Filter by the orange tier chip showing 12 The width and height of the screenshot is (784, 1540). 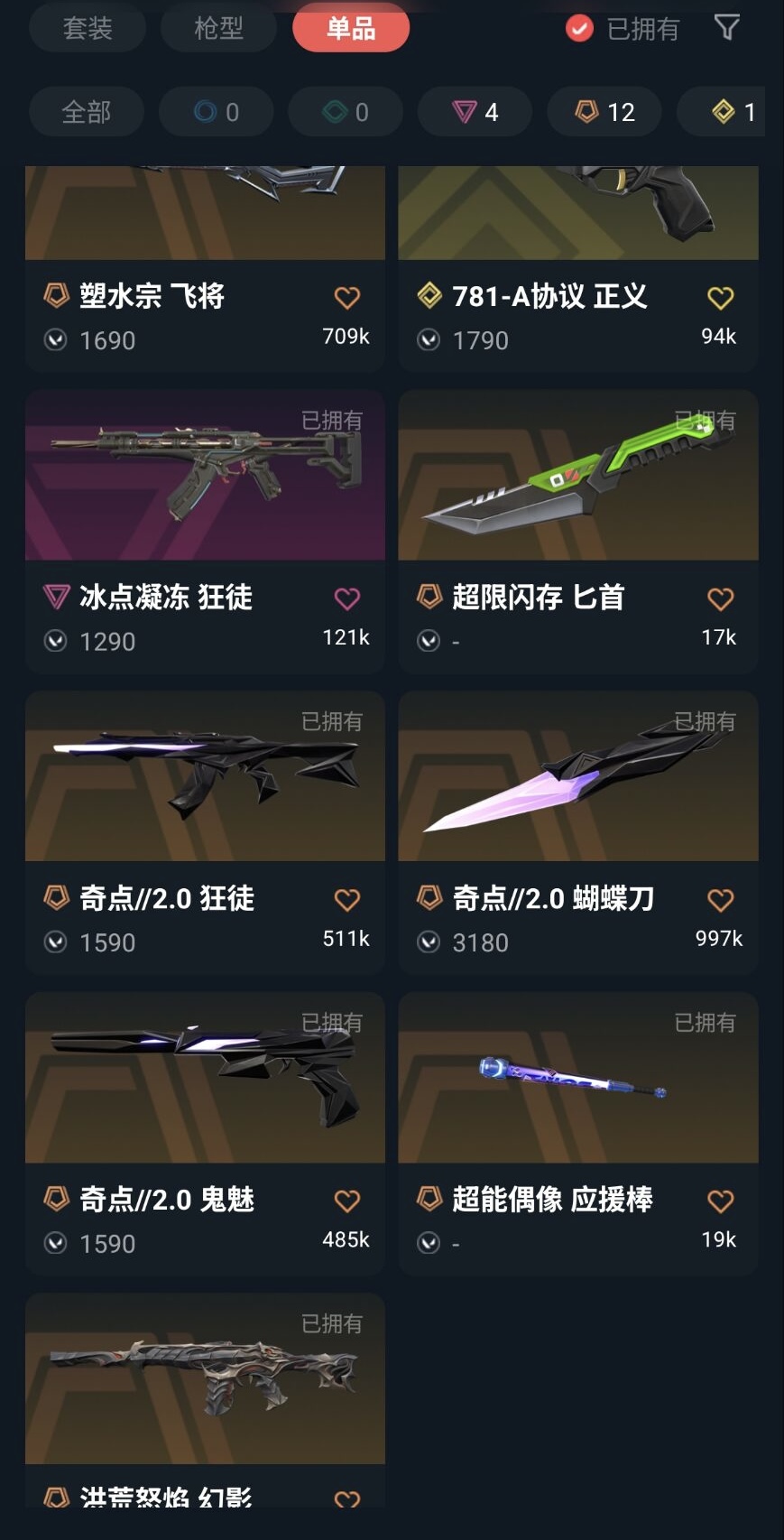point(604,112)
